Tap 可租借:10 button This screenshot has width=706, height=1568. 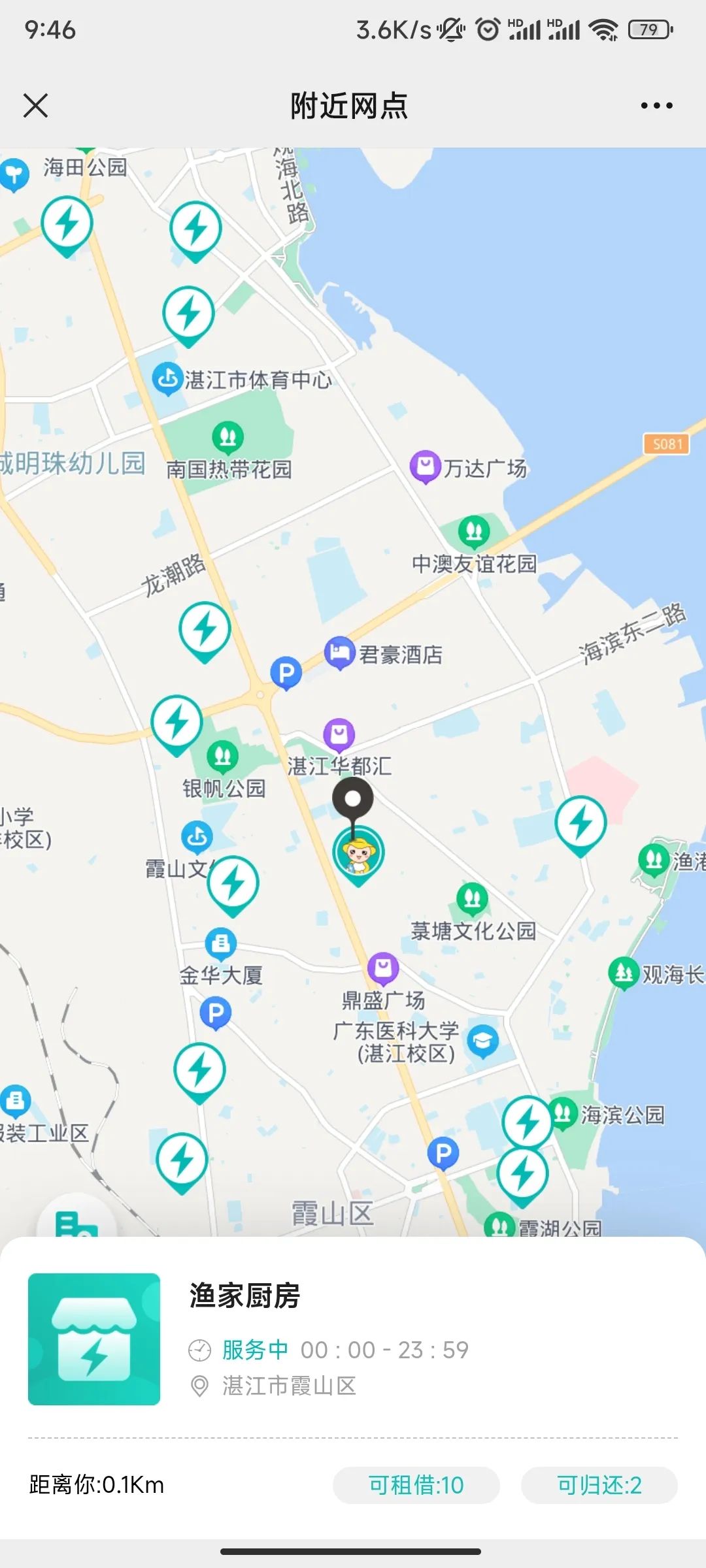[416, 1485]
